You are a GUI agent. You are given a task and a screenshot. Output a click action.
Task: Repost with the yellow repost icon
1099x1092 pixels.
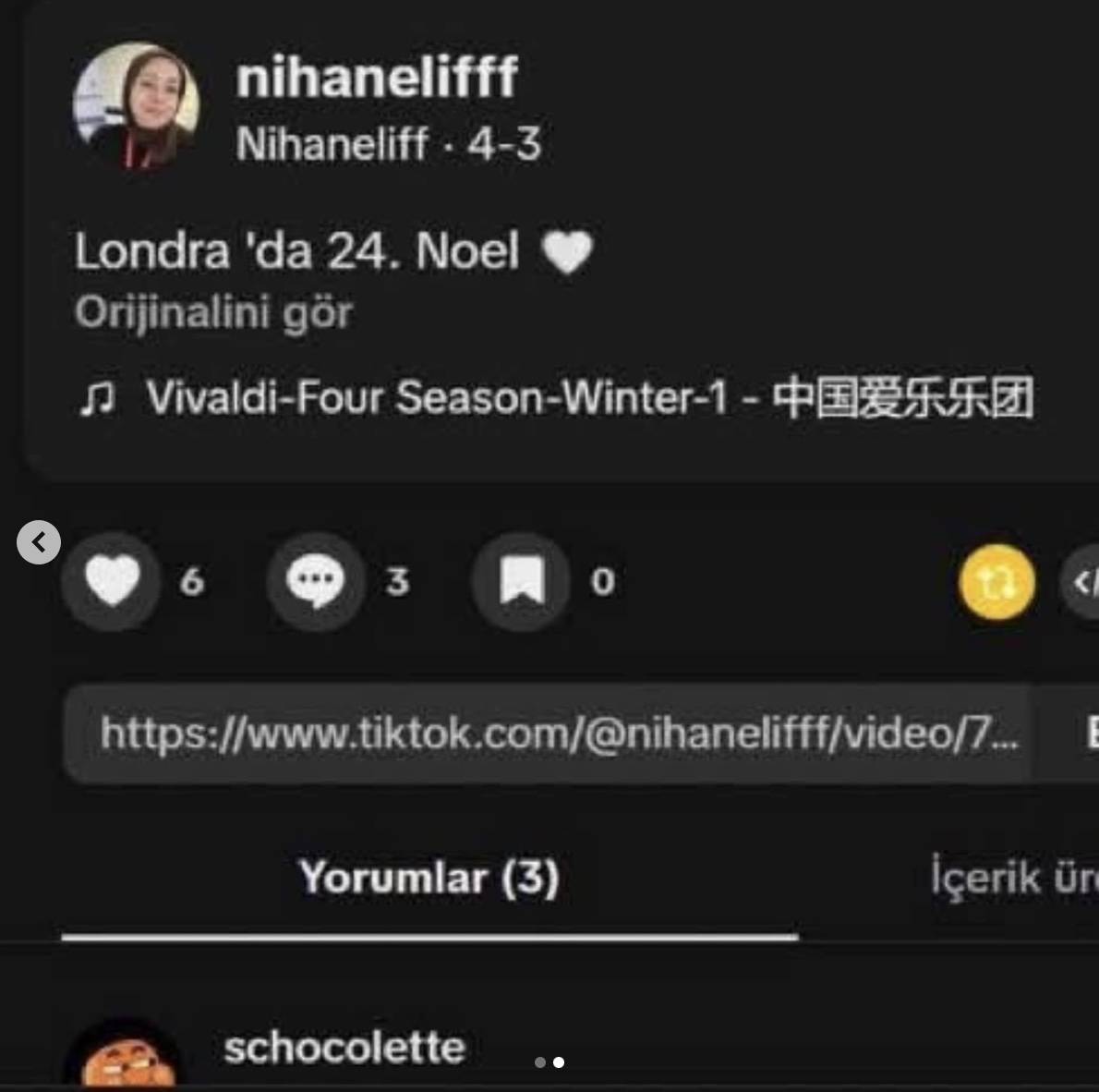point(996,581)
